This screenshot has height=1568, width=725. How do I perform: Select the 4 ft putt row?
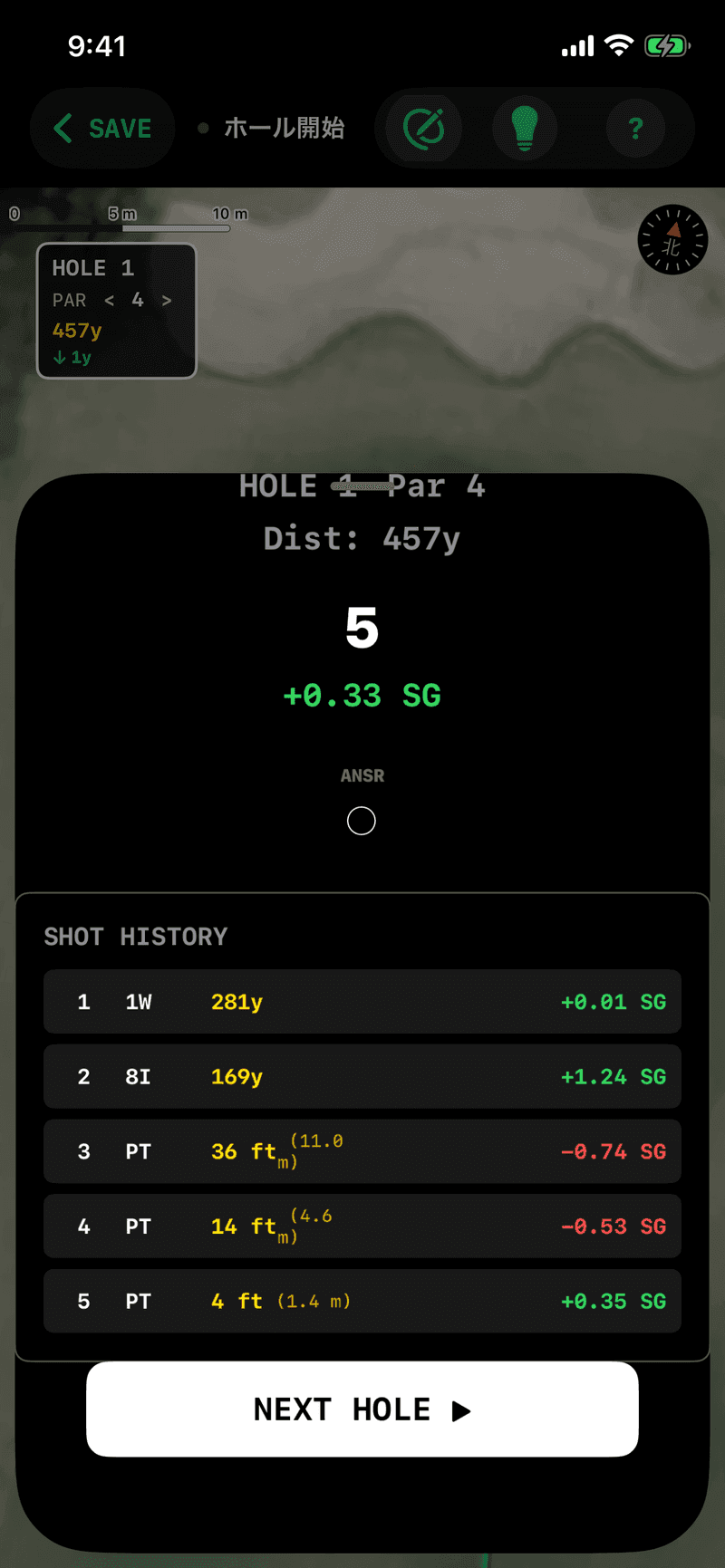(x=362, y=1302)
